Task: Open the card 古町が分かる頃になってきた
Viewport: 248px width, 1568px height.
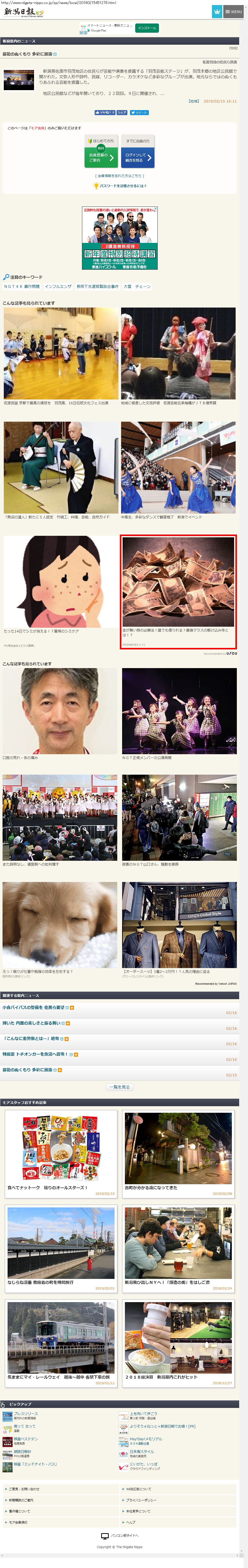Action: click(151, 1187)
